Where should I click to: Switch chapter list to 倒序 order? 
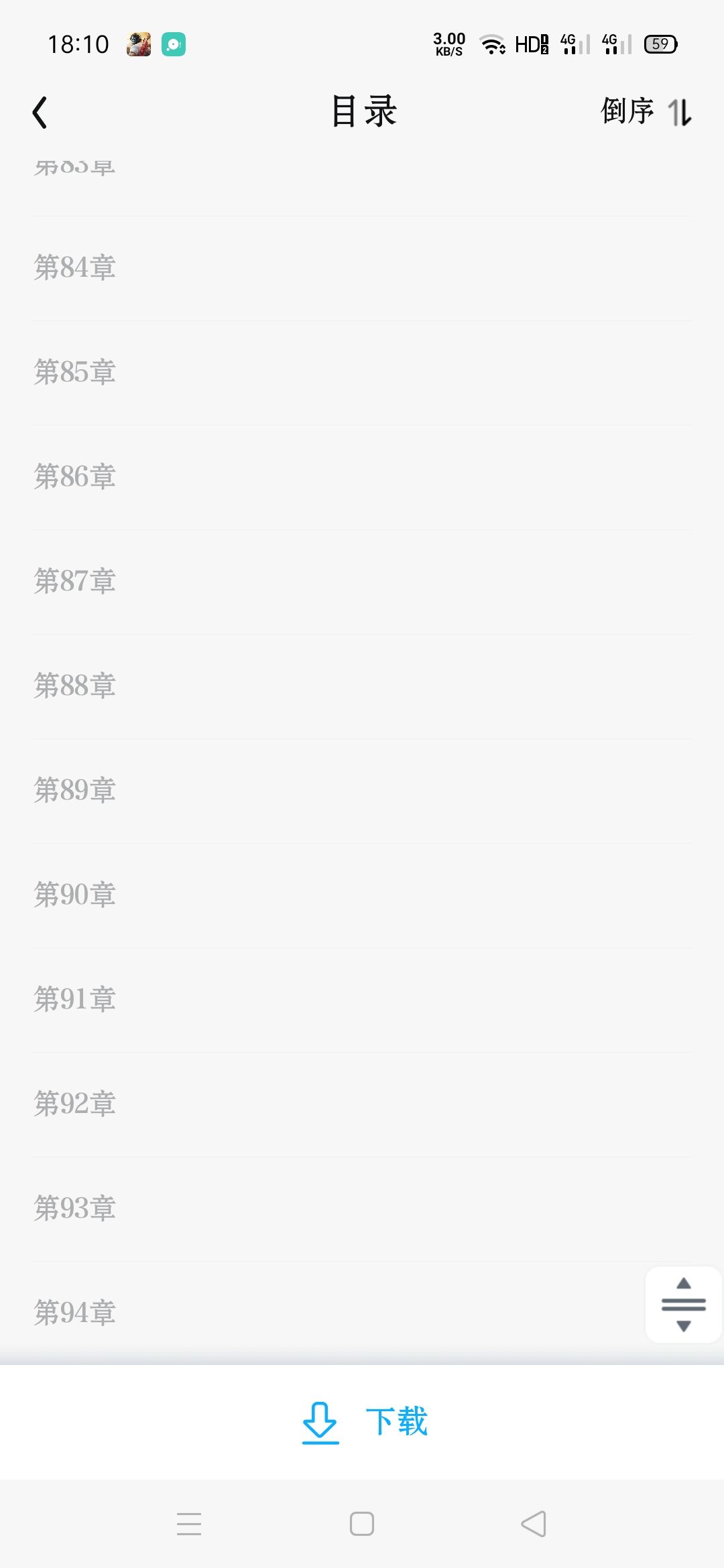(646, 111)
